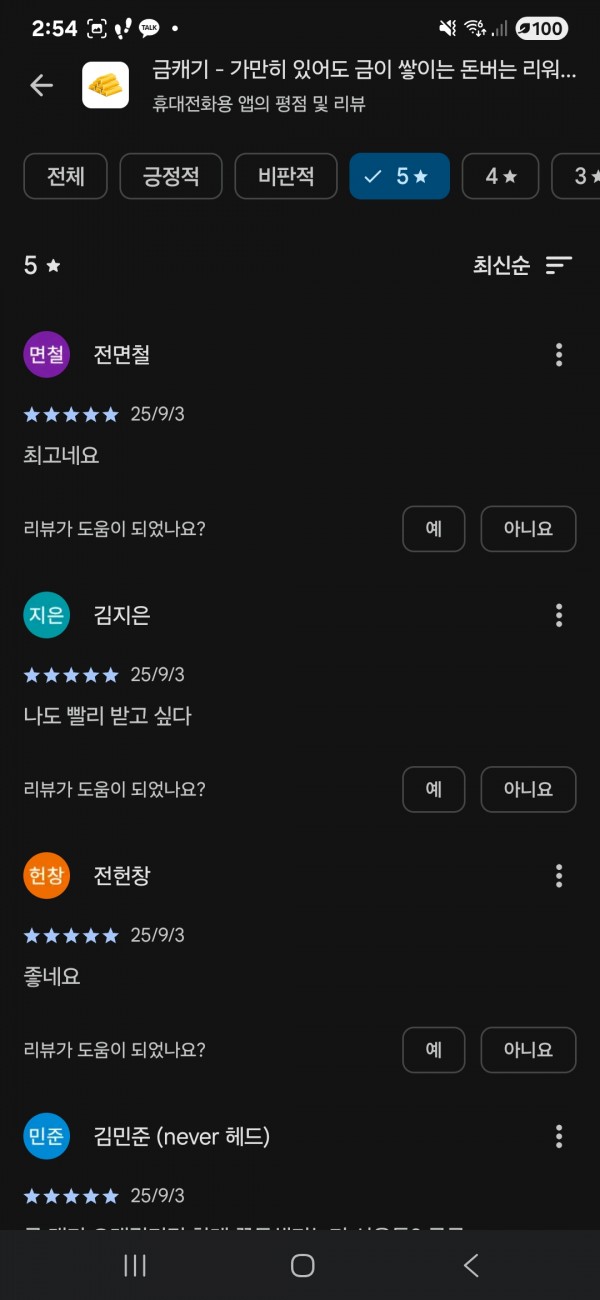Mark 전면철's review as helpful with 예

coord(434,529)
